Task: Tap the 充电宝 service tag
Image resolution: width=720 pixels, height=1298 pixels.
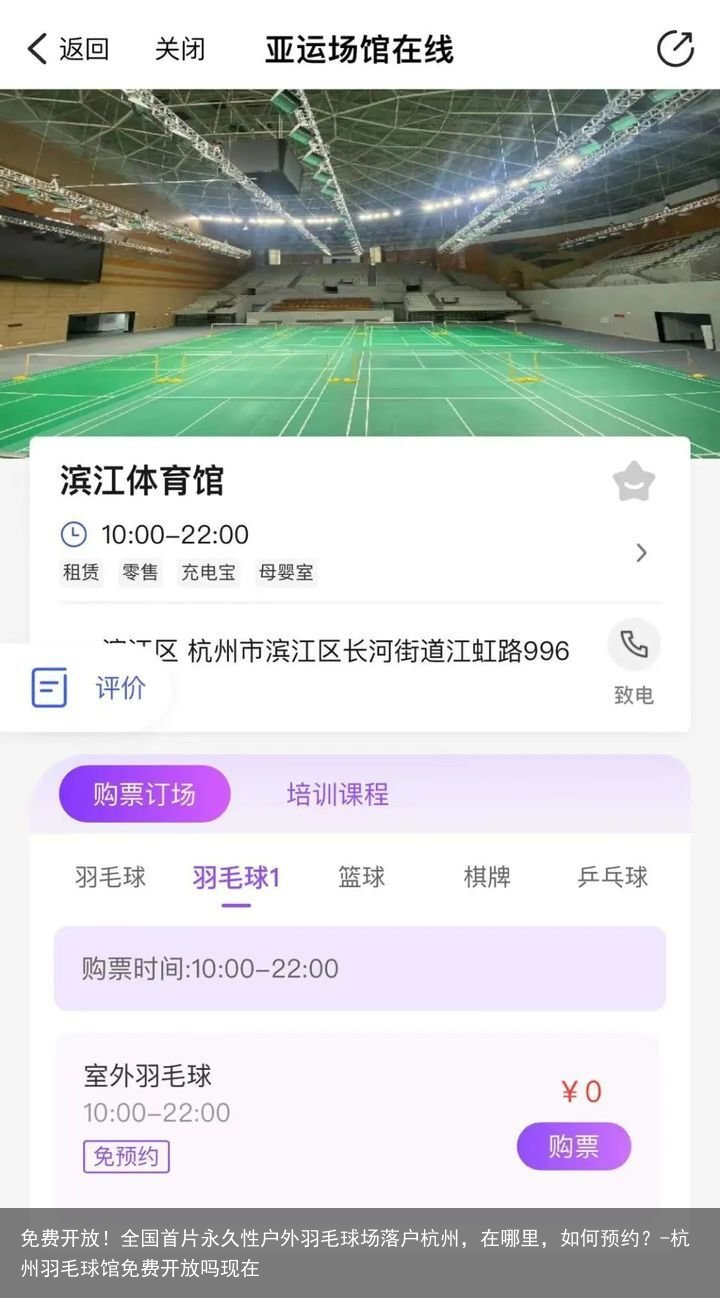Action: click(207, 573)
